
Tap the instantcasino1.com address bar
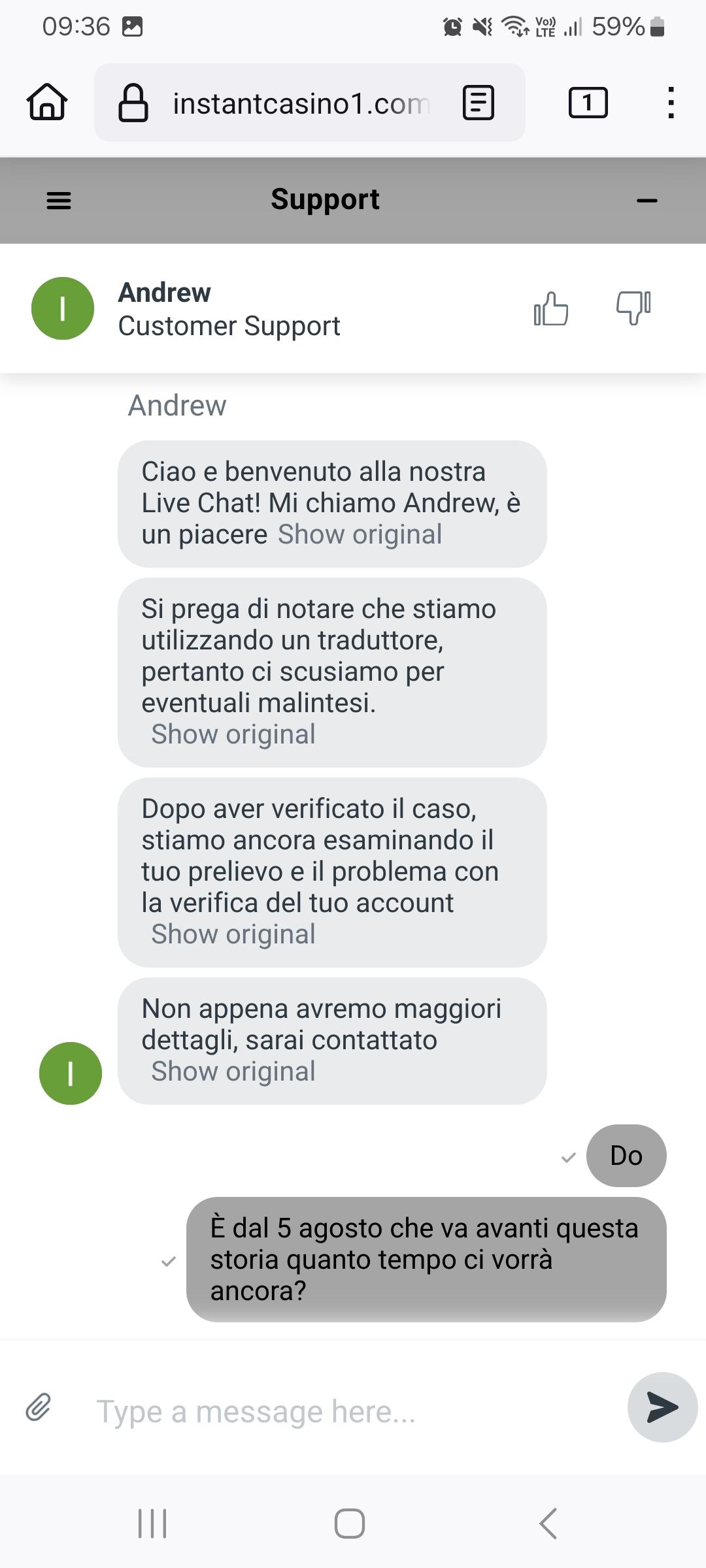tap(301, 103)
